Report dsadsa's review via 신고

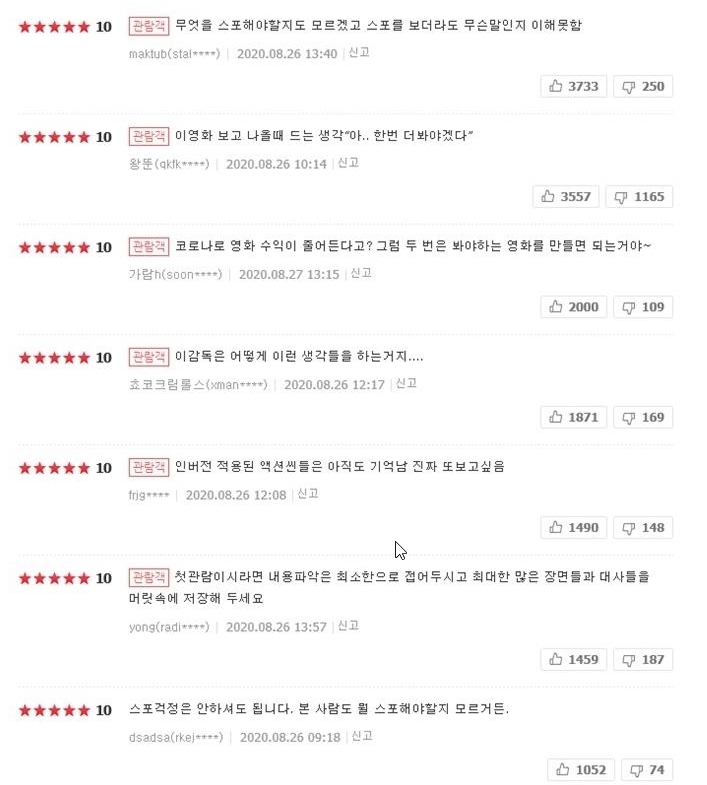pos(362,736)
